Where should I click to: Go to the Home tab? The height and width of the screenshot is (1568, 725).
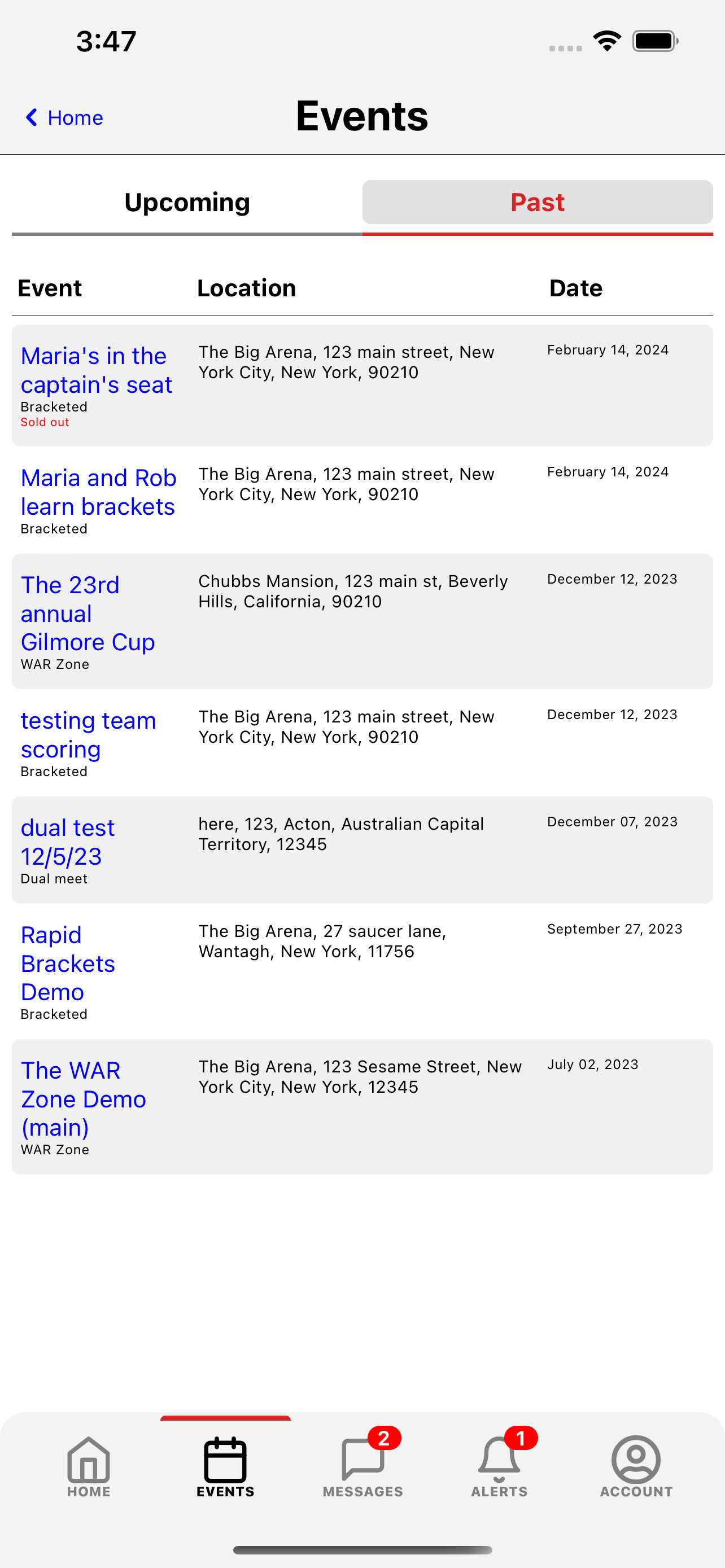(89, 1467)
